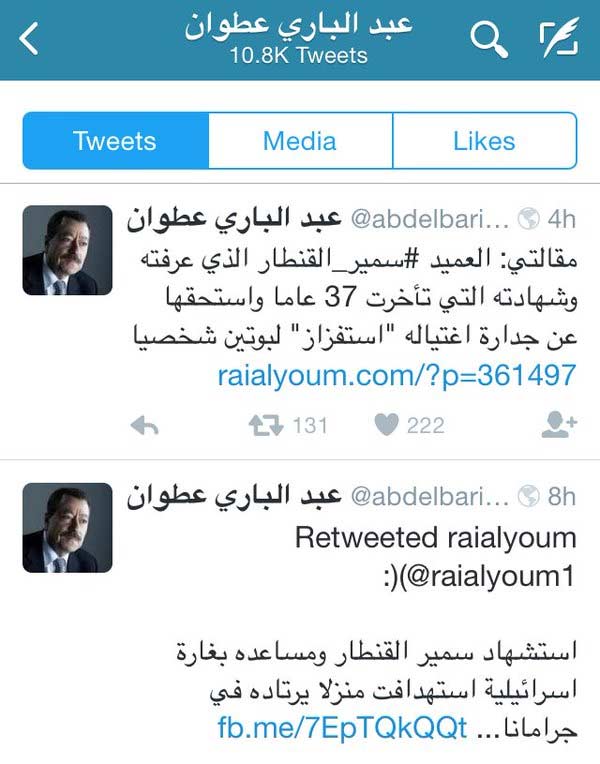Like the tweet with 222 likes
600x764 pixels.
click(x=386, y=426)
